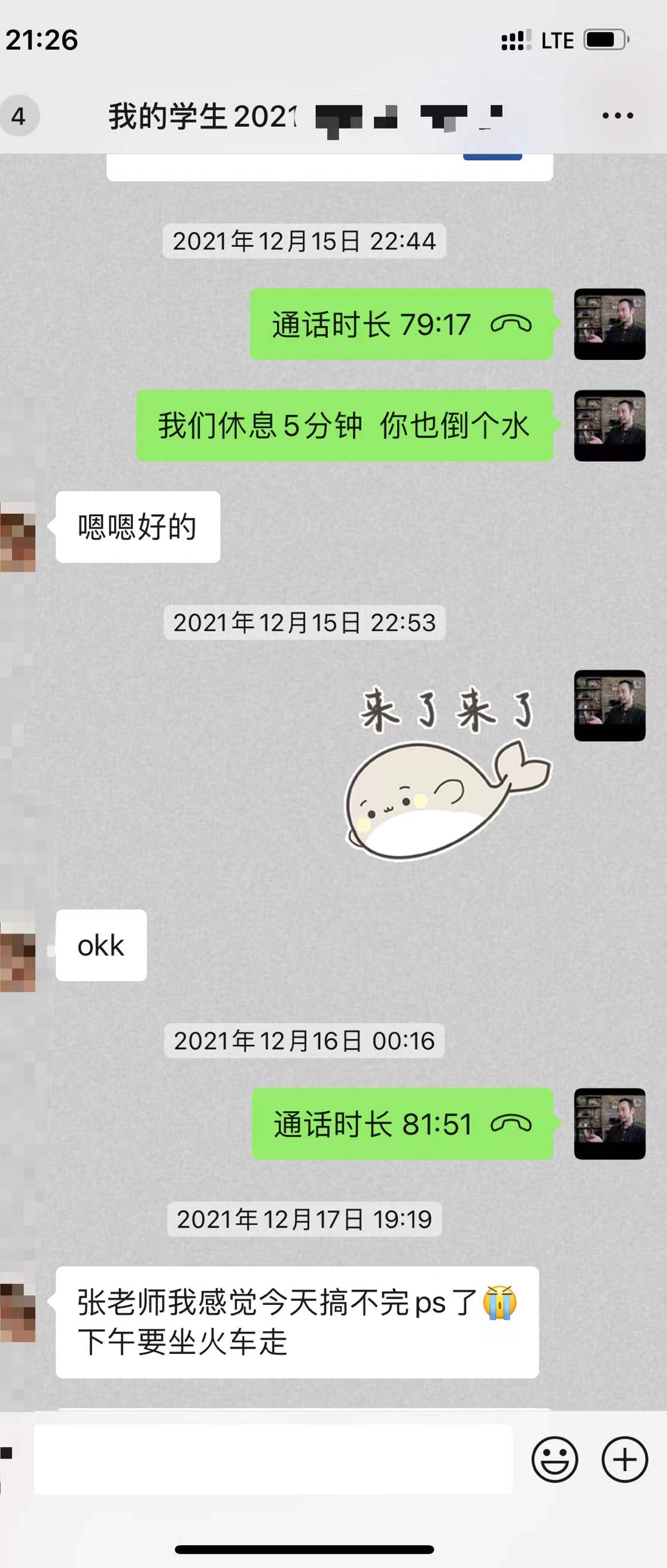
Task: Tap the 79:17 call duration record
Action: [401, 325]
